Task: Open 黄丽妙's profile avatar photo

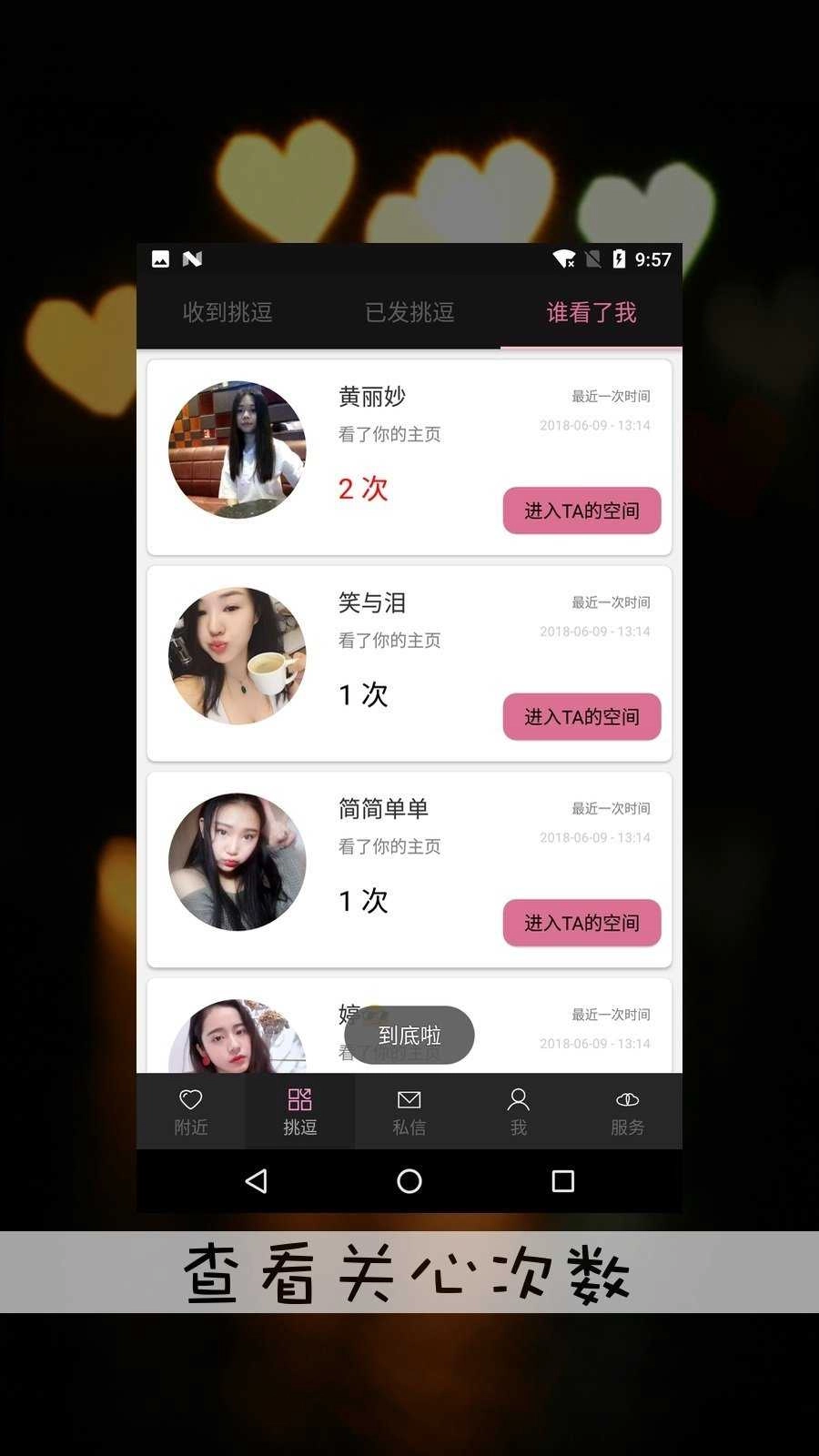Action: point(238,450)
